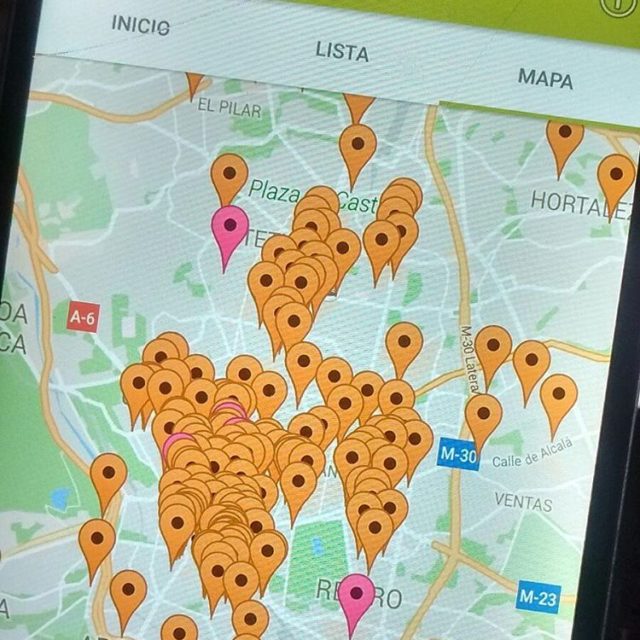Open the LISTA tab

tap(341, 50)
